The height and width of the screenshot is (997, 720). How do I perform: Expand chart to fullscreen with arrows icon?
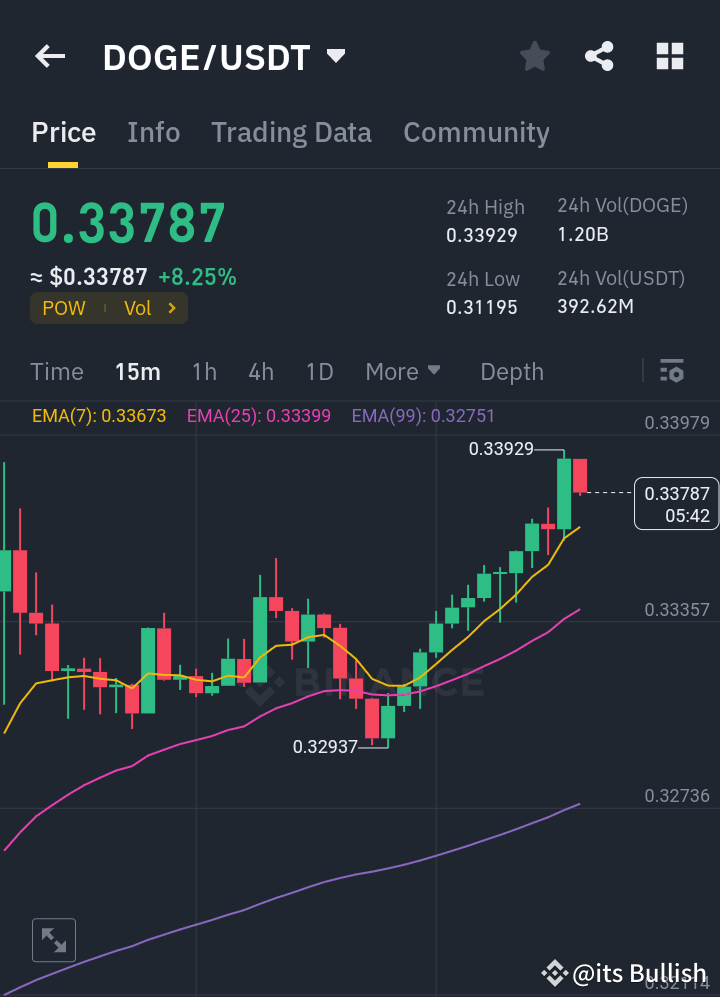point(53,939)
